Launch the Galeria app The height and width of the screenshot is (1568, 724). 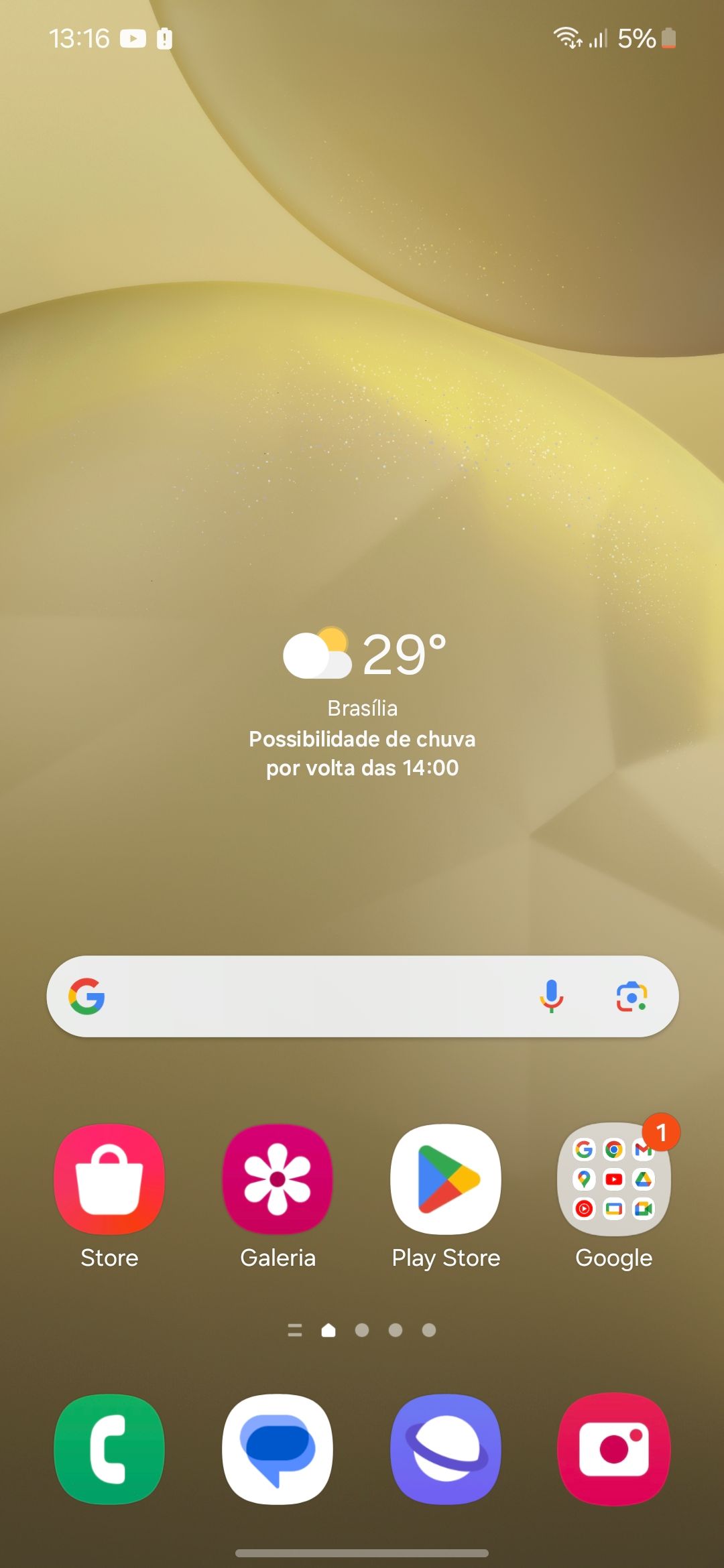pyautogui.click(x=278, y=1179)
